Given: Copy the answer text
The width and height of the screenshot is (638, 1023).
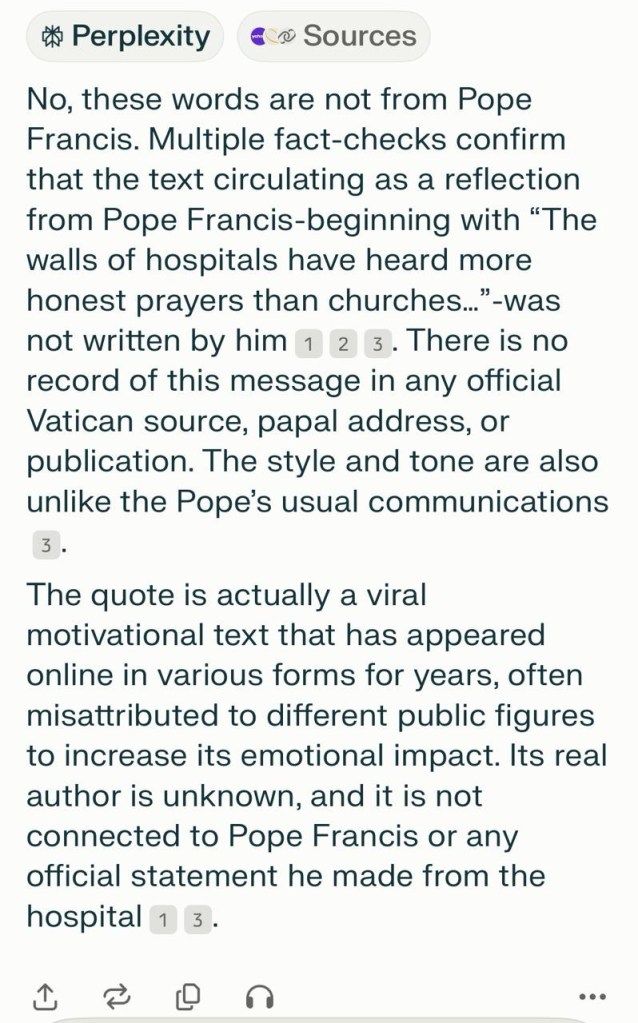Looking at the screenshot, I should coord(188,996).
